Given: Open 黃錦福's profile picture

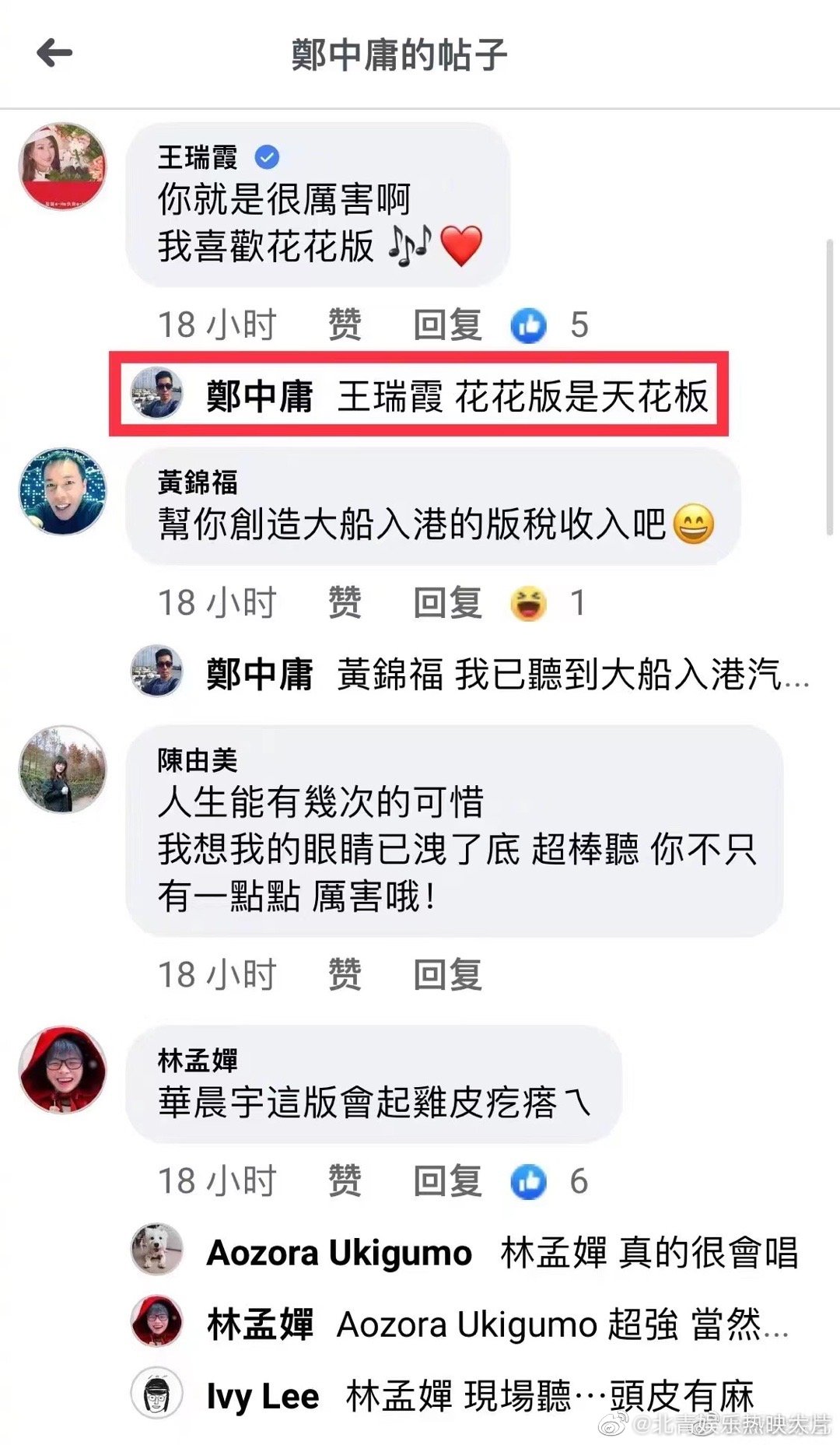Looking at the screenshot, I should [62, 491].
